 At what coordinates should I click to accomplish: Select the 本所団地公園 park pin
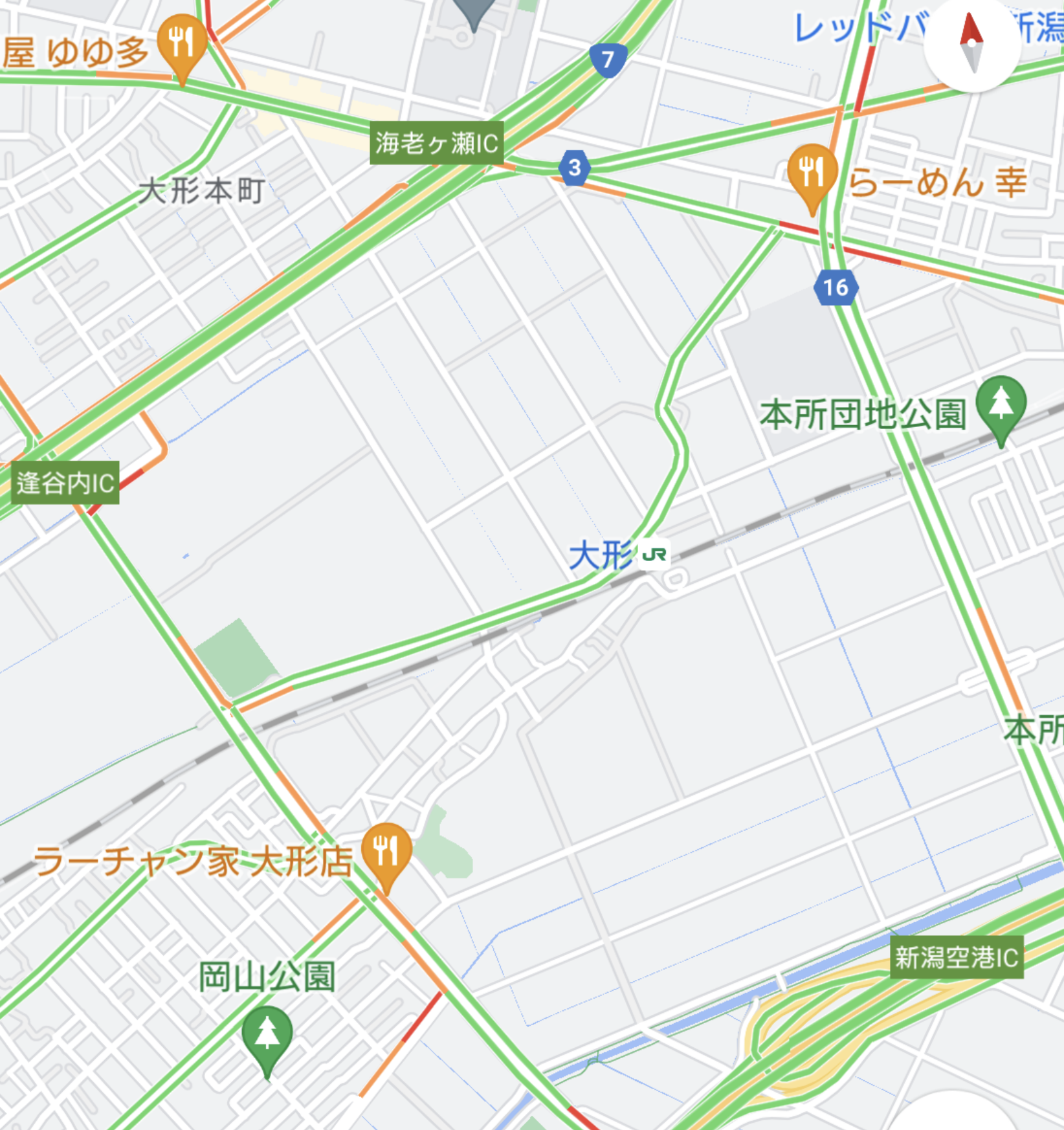coord(1001,405)
